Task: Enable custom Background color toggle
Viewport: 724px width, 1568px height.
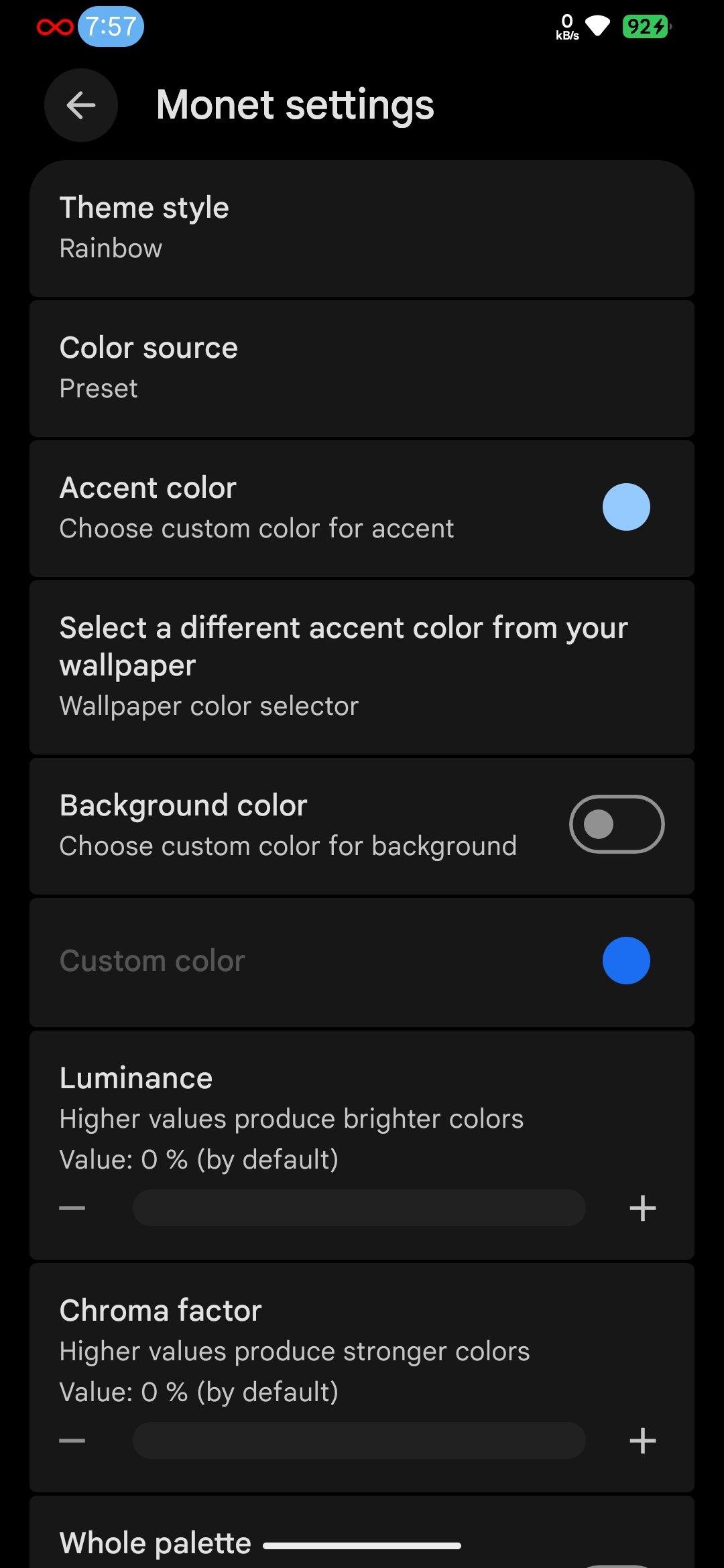Action: tap(616, 824)
